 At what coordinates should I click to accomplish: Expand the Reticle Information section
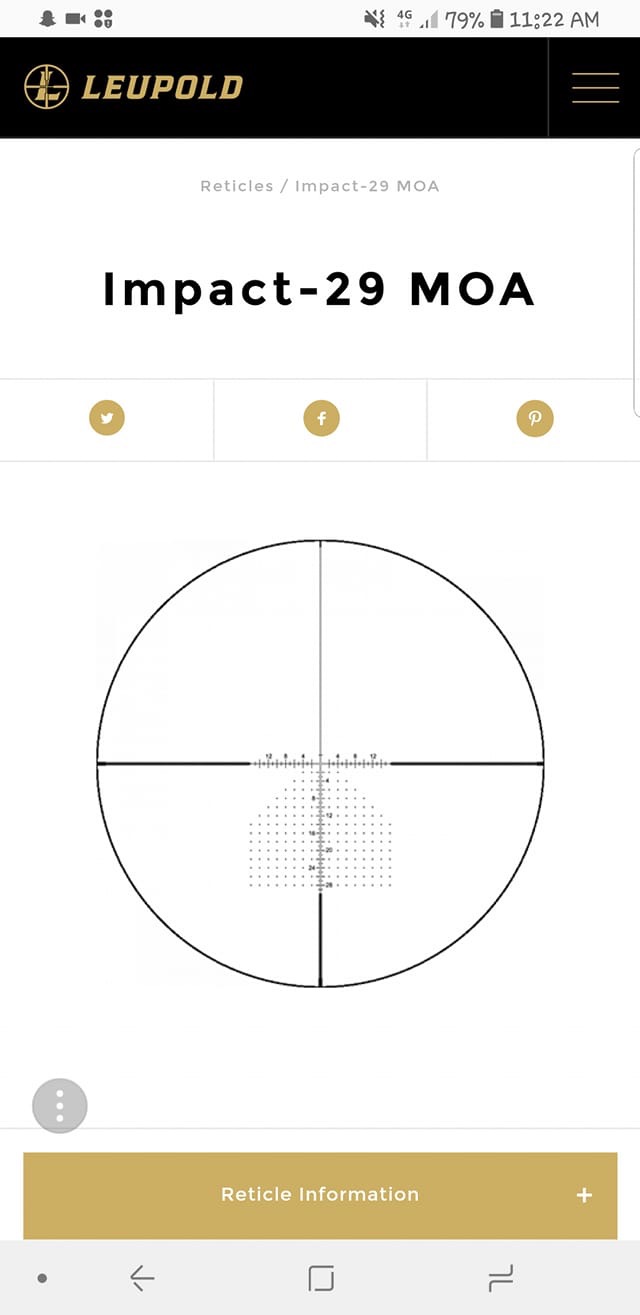(x=320, y=1195)
